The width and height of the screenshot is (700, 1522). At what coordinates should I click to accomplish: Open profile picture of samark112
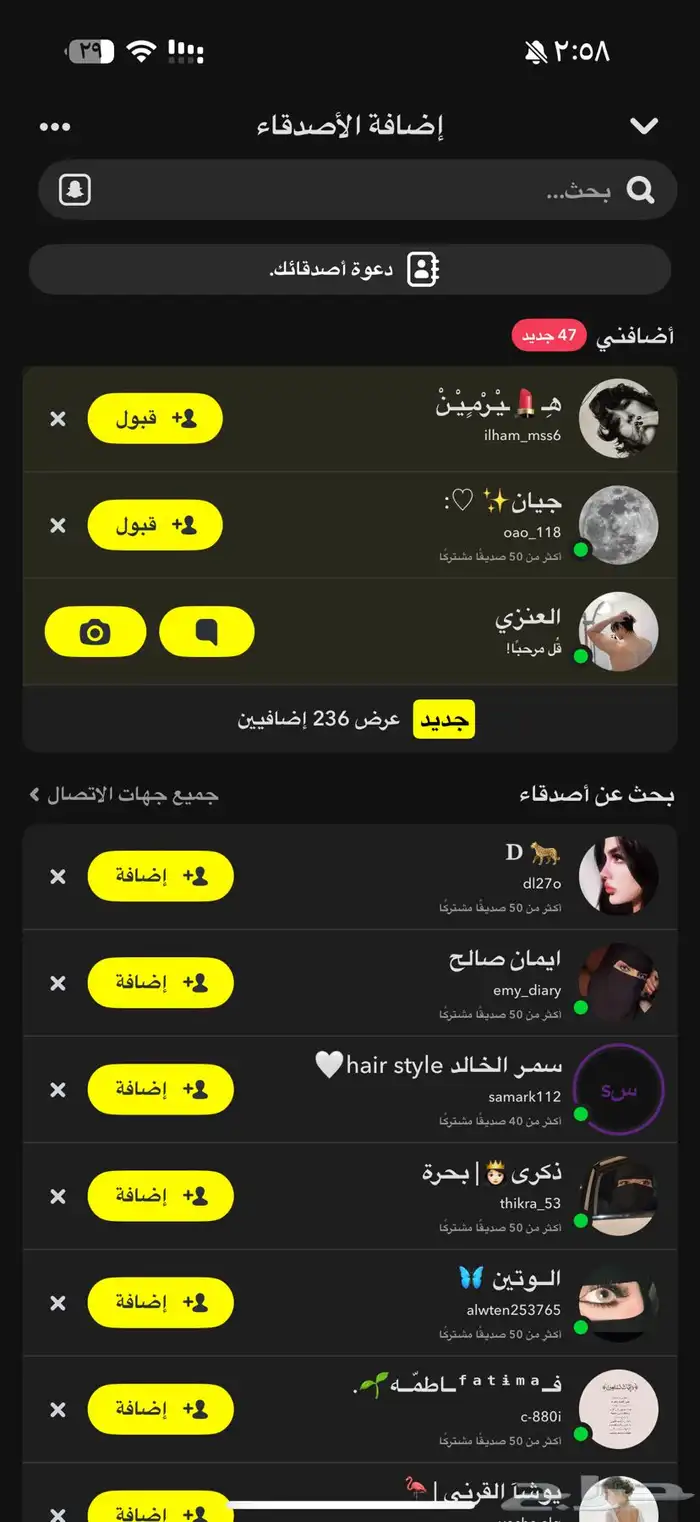(x=618, y=1089)
